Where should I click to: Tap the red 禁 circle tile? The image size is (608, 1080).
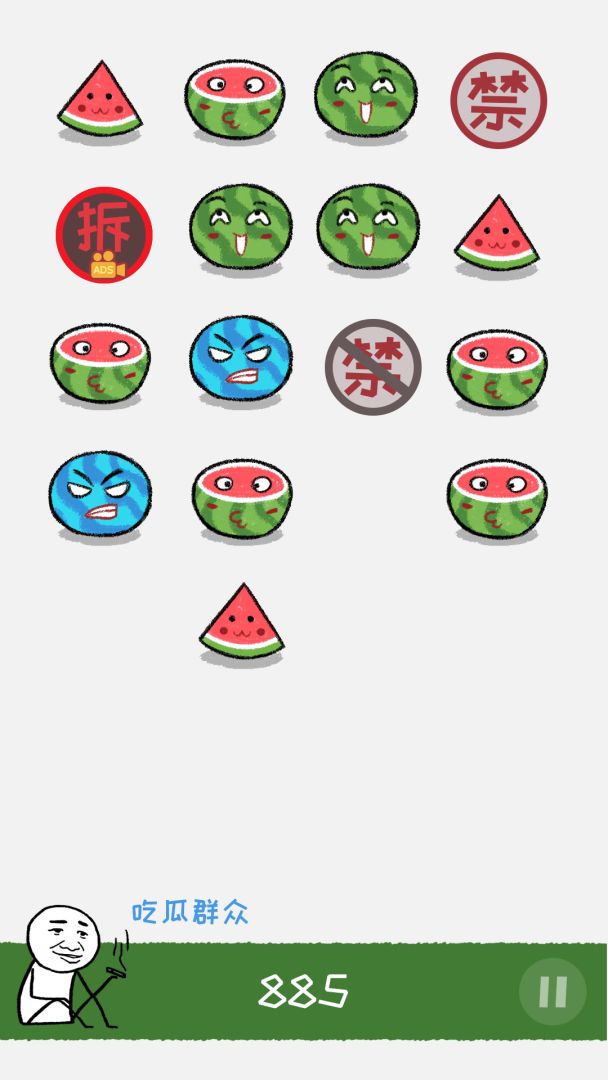click(x=498, y=100)
